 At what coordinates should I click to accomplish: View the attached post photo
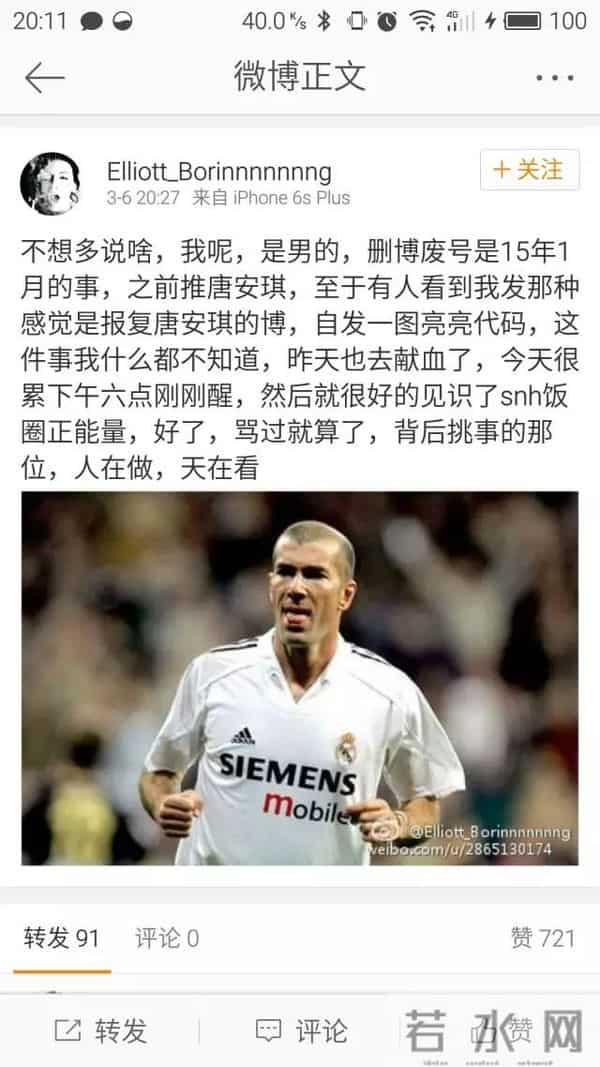coord(300,678)
